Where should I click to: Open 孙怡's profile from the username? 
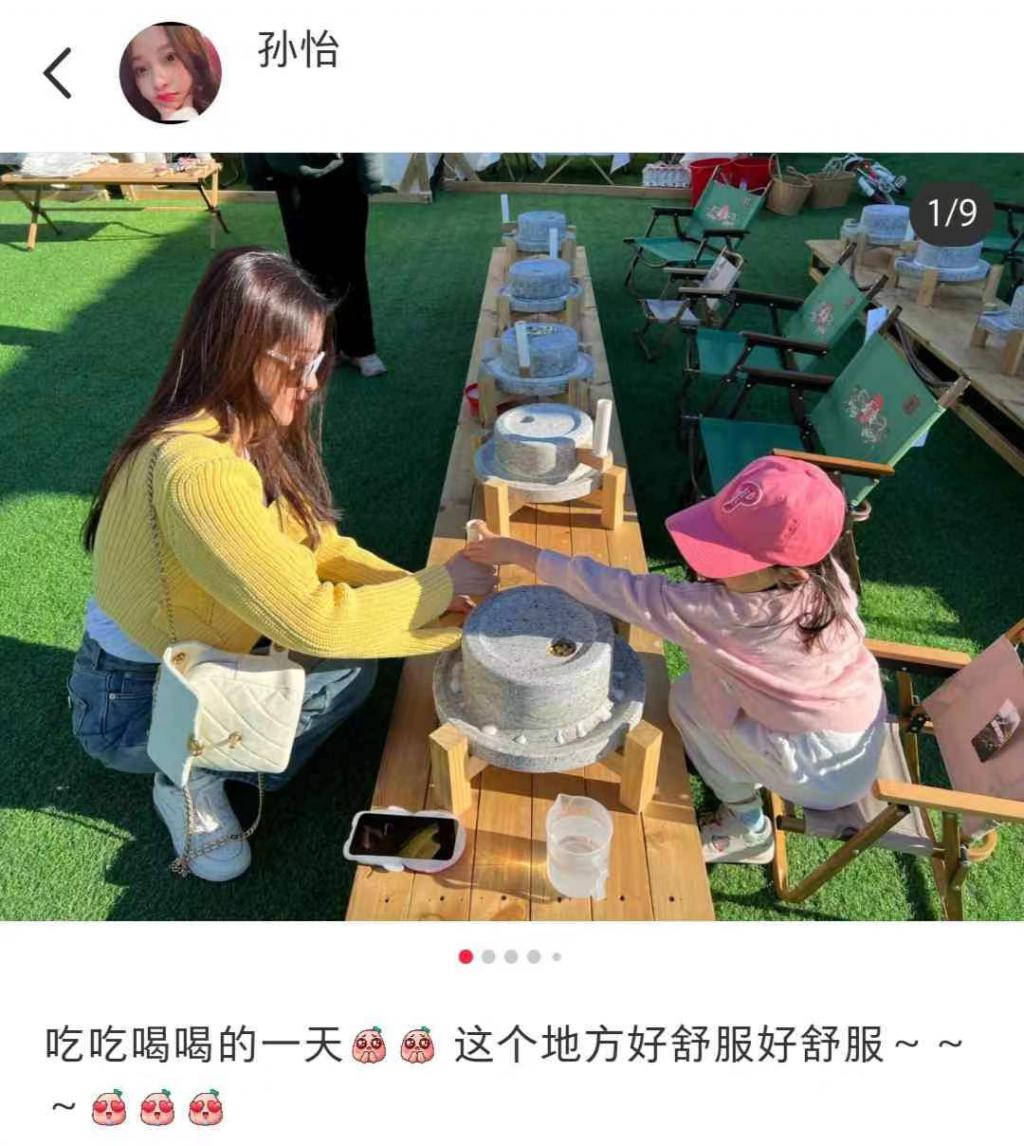(298, 50)
